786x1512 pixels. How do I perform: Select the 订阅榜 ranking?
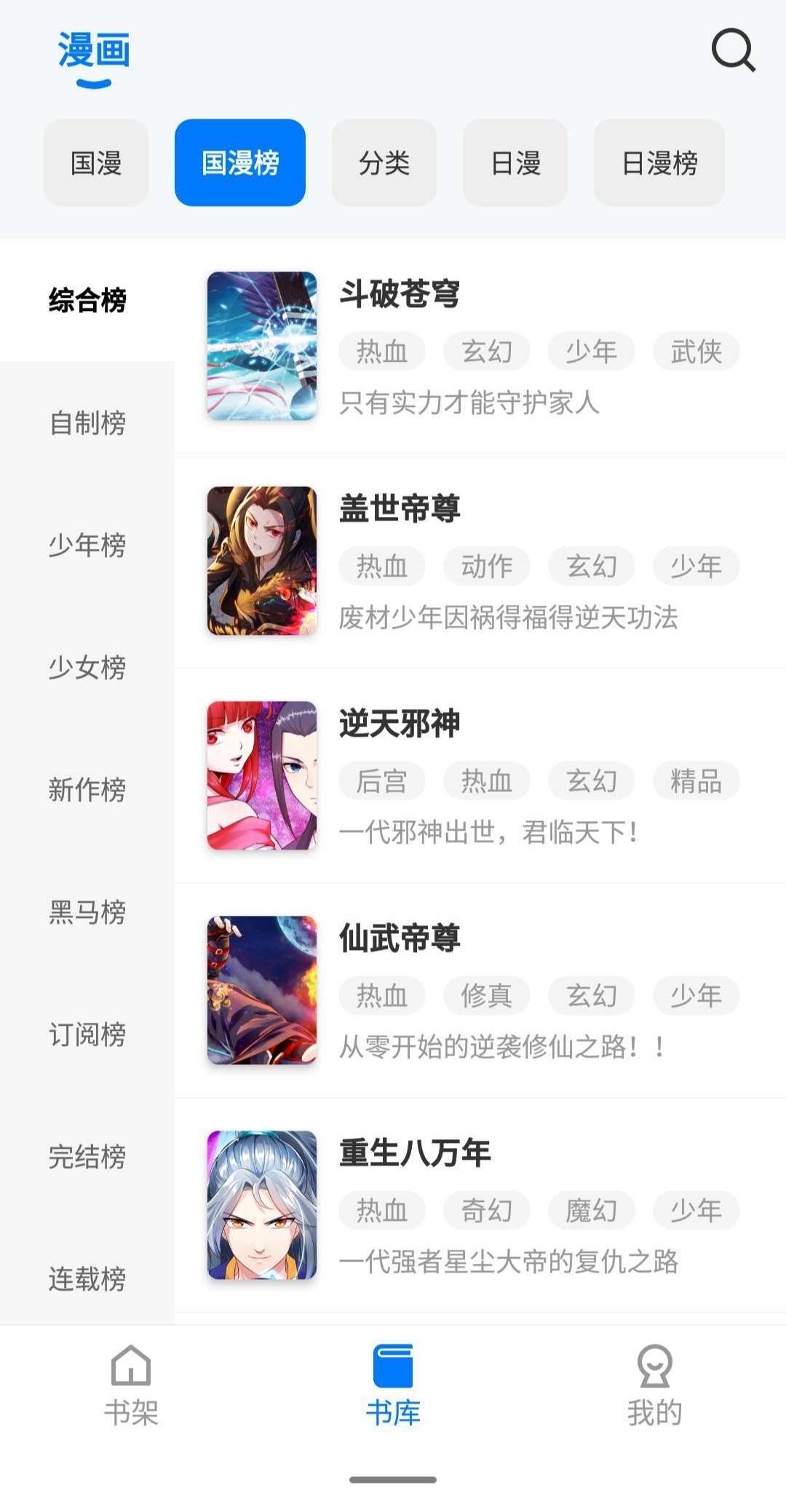[87, 1034]
